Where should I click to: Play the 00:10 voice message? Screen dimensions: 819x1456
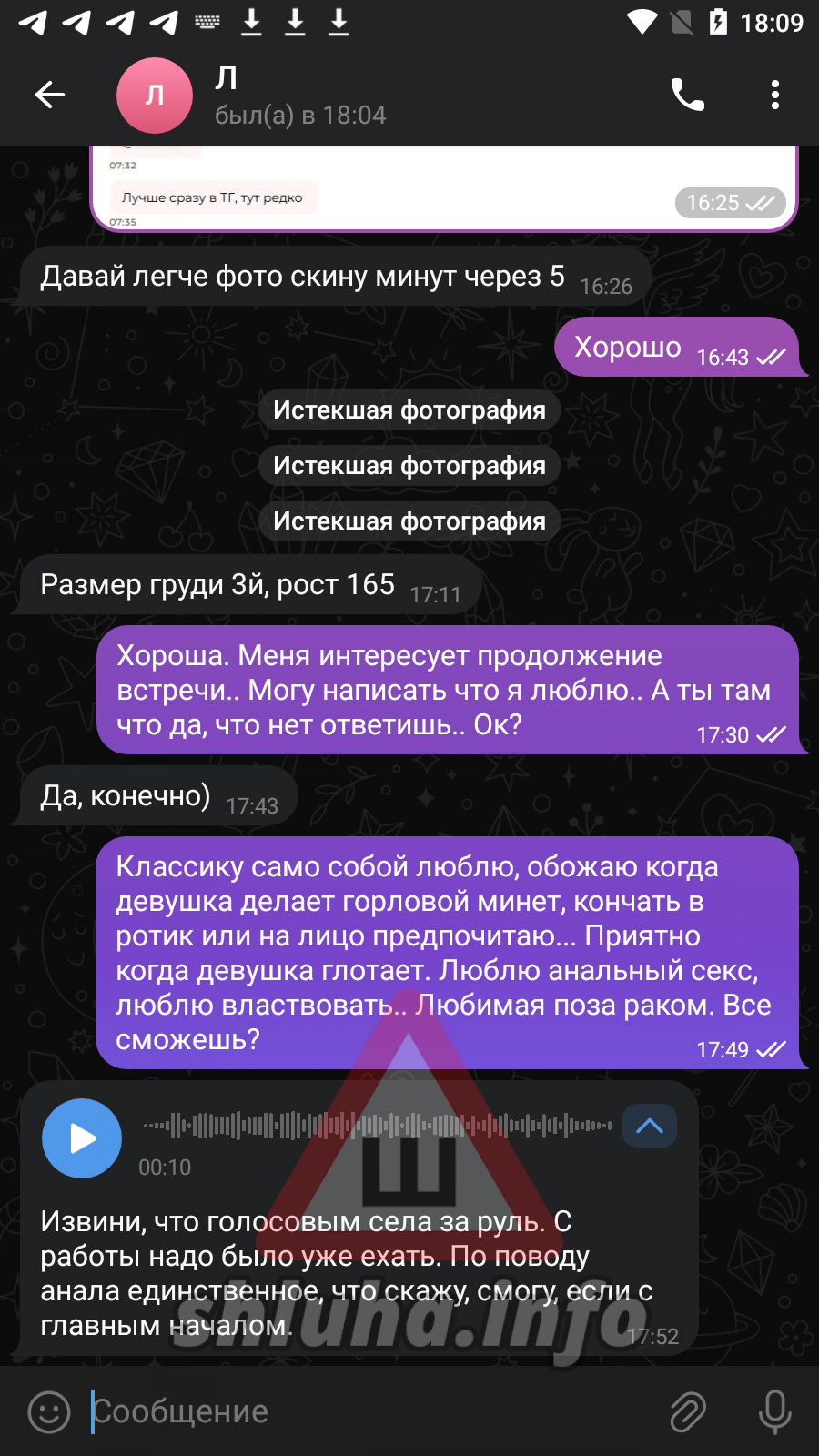point(82,1138)
